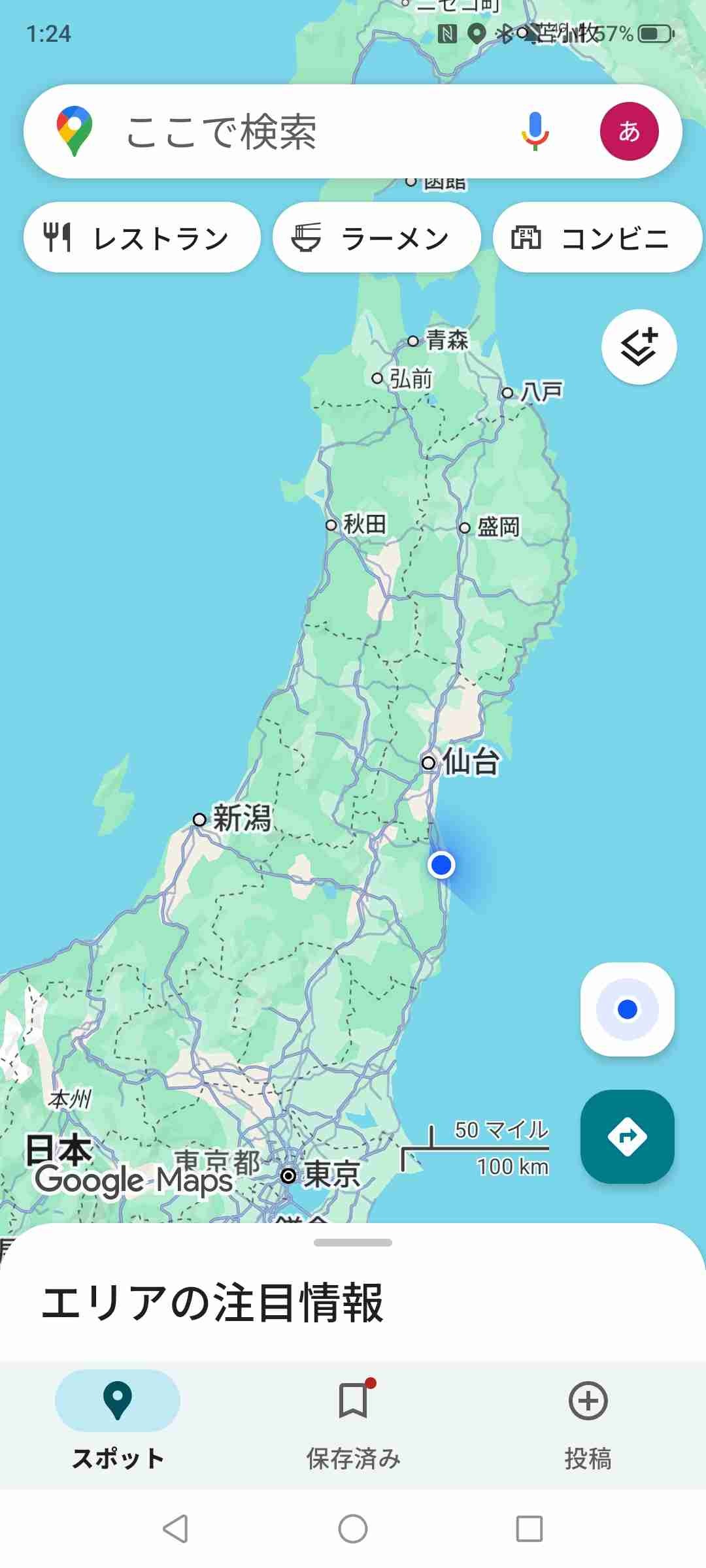Select the コンビニ chip

click(596, 238)
